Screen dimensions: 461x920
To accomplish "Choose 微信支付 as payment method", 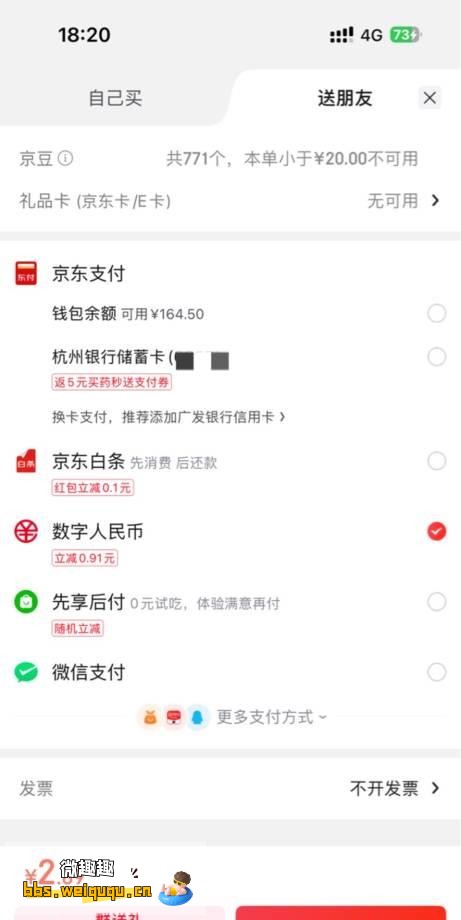I will tap(436, 672).
